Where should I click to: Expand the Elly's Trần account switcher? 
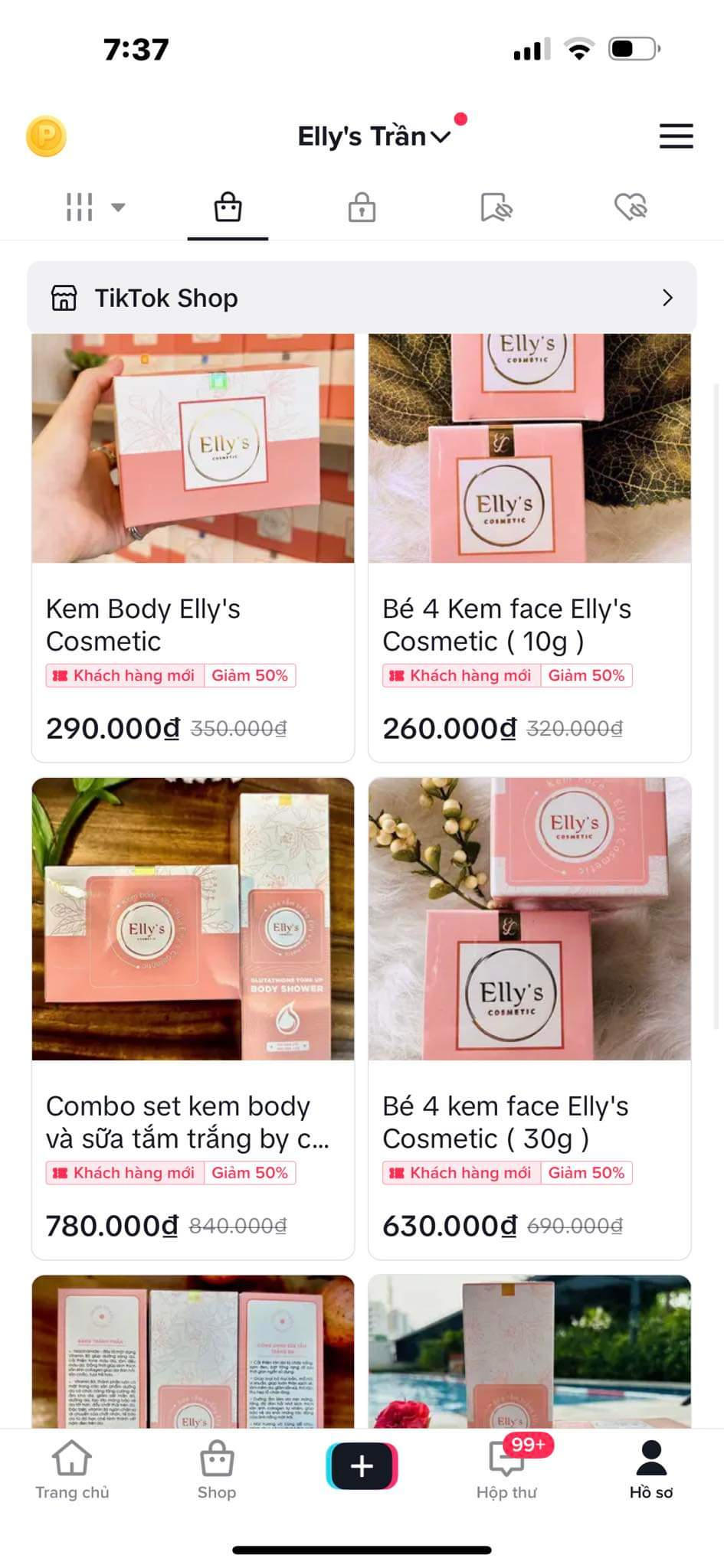pyautogui.click(x=373, y=137)
